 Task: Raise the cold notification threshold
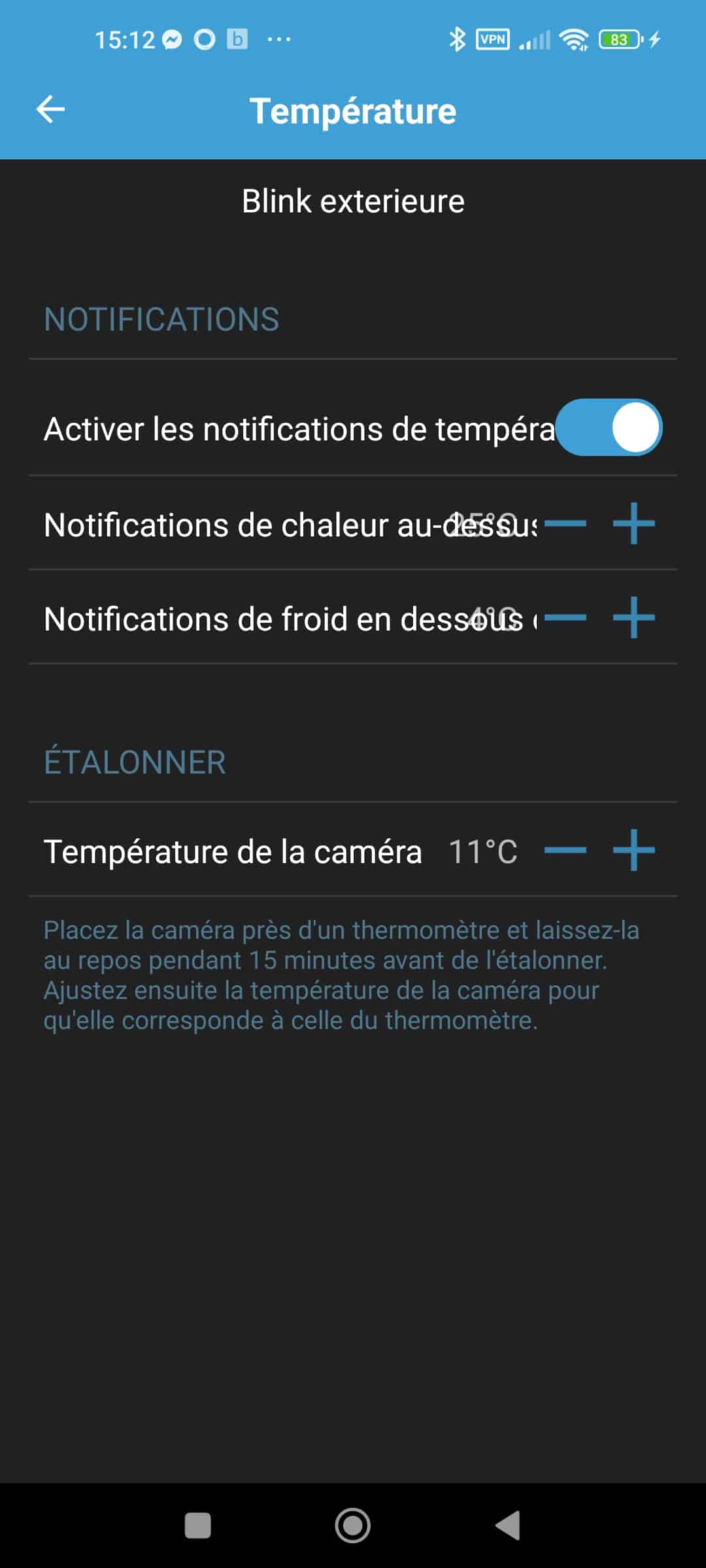(633, 617)
